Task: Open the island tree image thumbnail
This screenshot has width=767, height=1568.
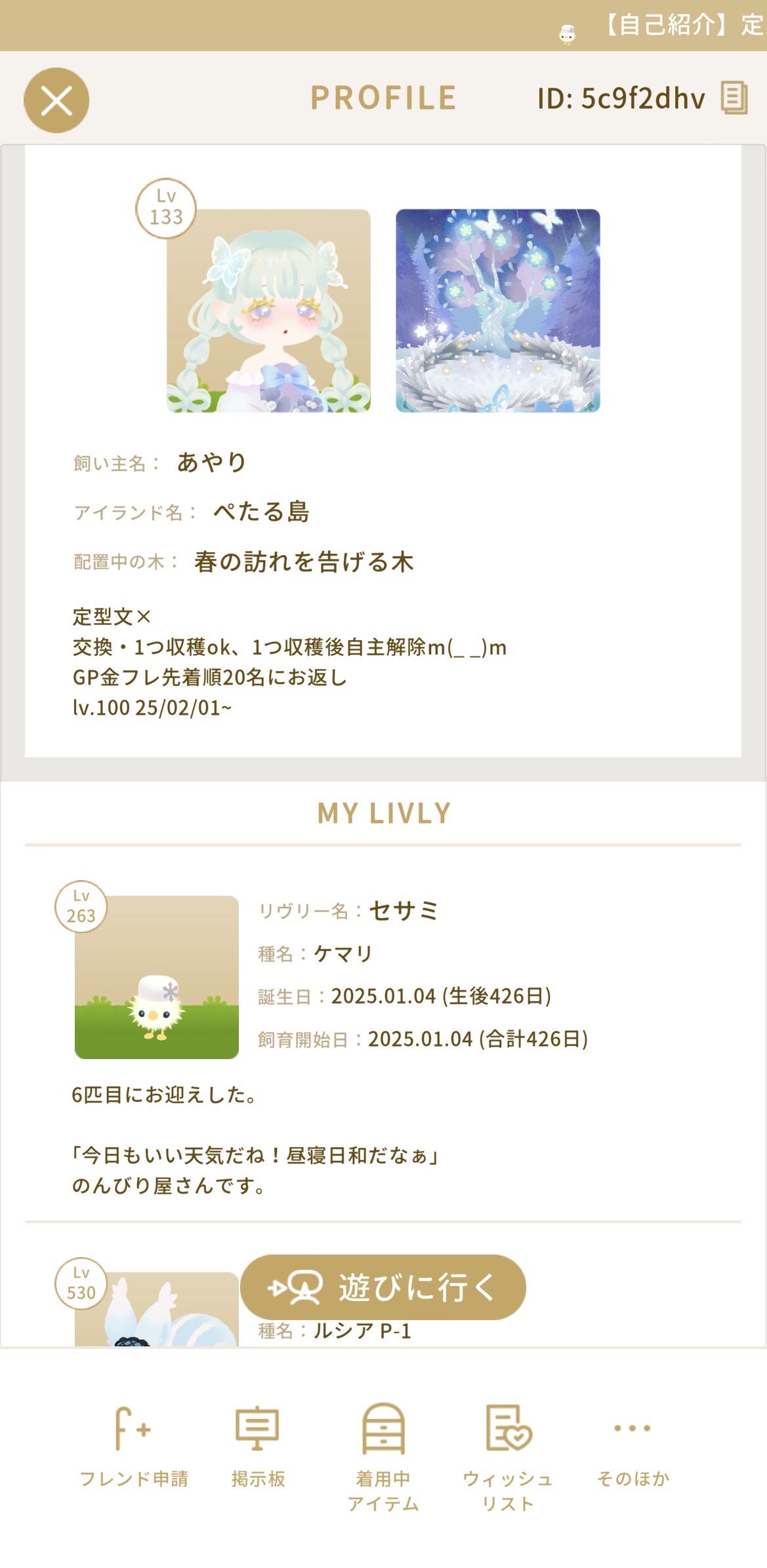Action: 498,311
